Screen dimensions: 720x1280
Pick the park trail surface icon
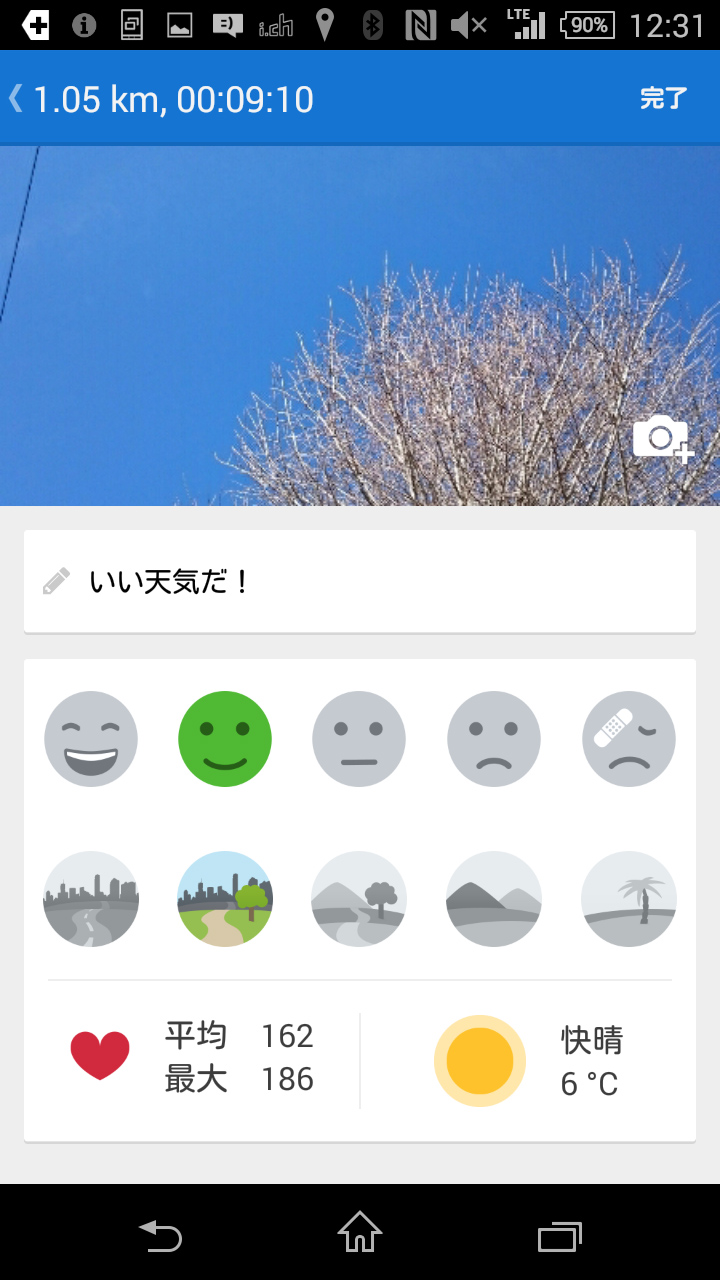225,899
